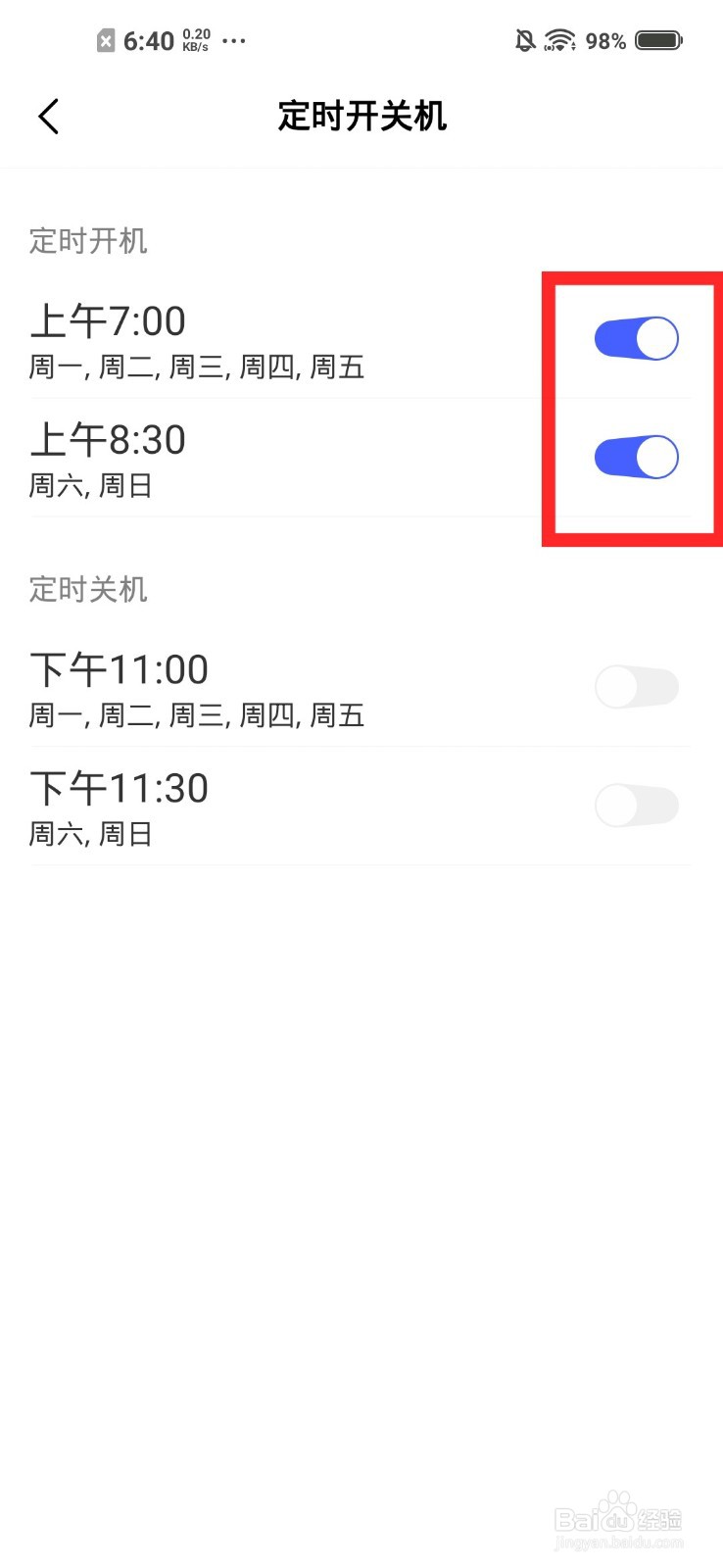Open the Baidu 经验 watermark link
Screen dimensions: 723x1568
point(617,1517)
